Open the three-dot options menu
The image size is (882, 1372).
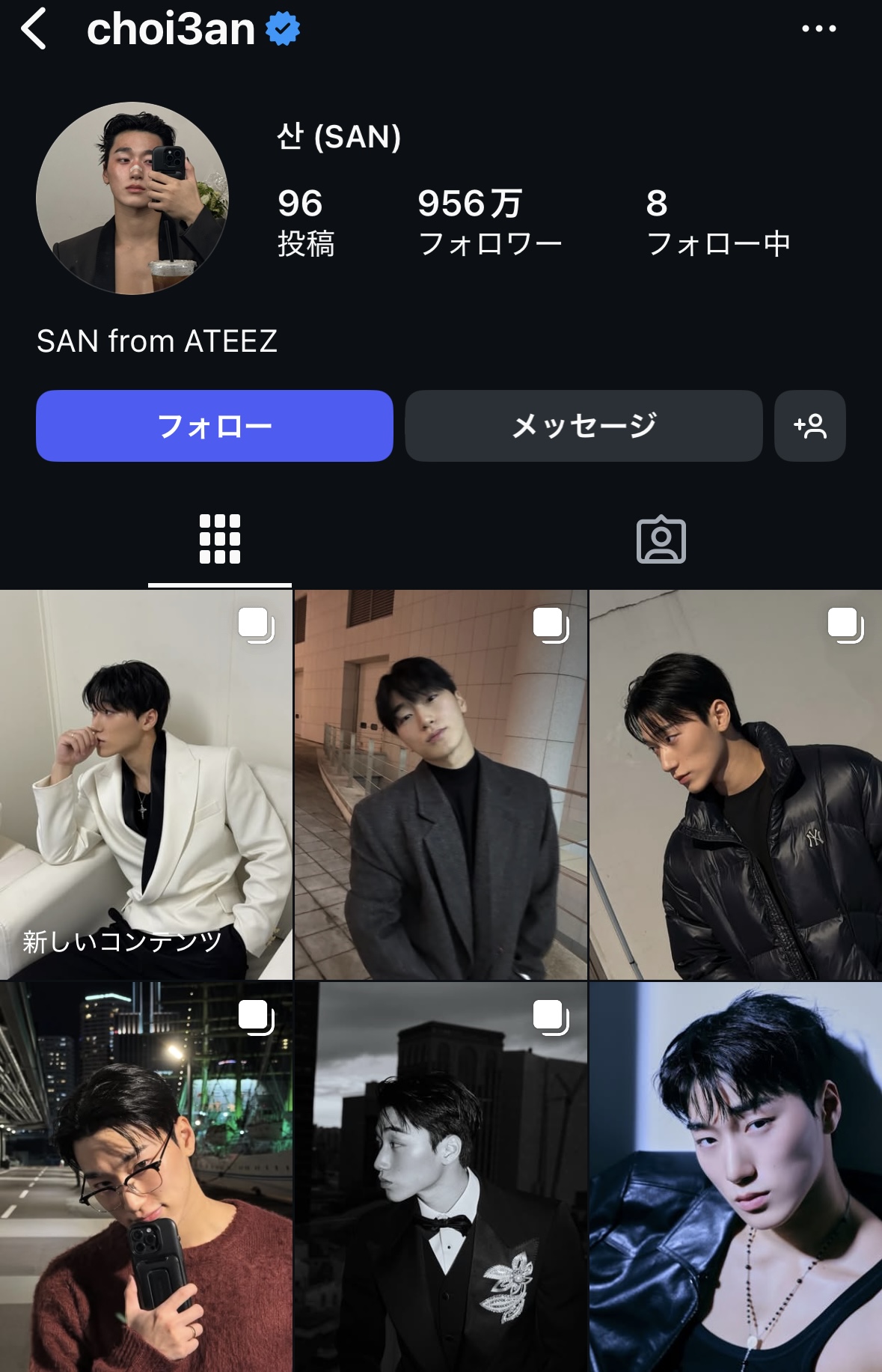818,29
